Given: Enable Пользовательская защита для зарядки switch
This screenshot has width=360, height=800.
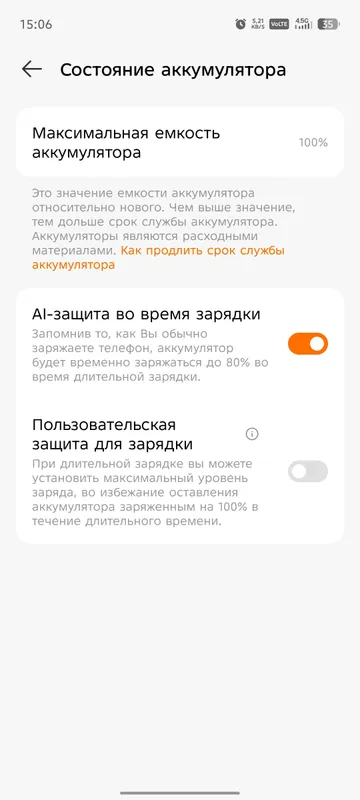Looking at the screenshot, I should [307, 471].
